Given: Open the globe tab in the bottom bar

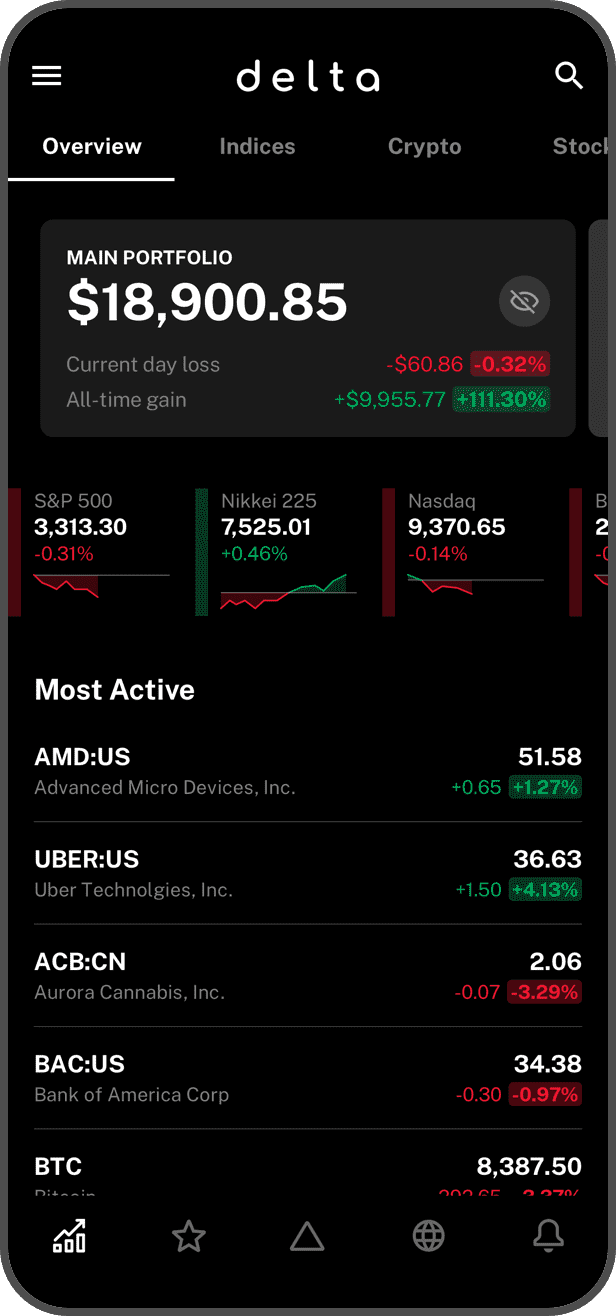Looking at the screenshot, I should pyautogui.click(x=429, y=1237).
